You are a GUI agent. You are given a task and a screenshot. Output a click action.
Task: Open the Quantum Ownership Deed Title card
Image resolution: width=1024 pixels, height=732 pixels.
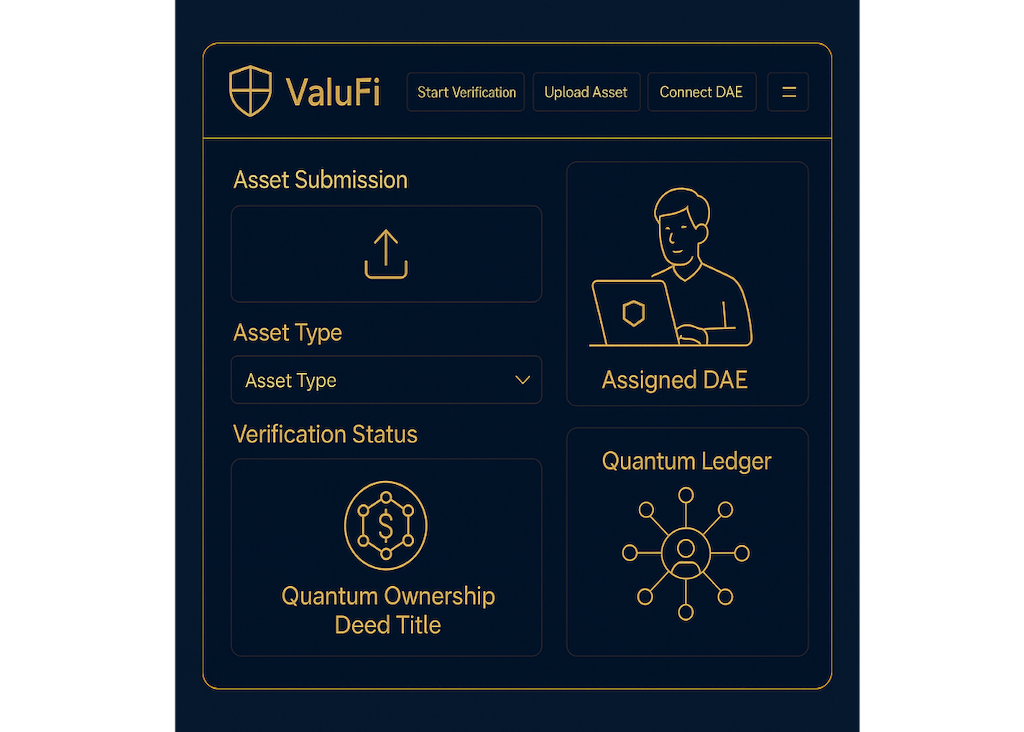point(386,557)
